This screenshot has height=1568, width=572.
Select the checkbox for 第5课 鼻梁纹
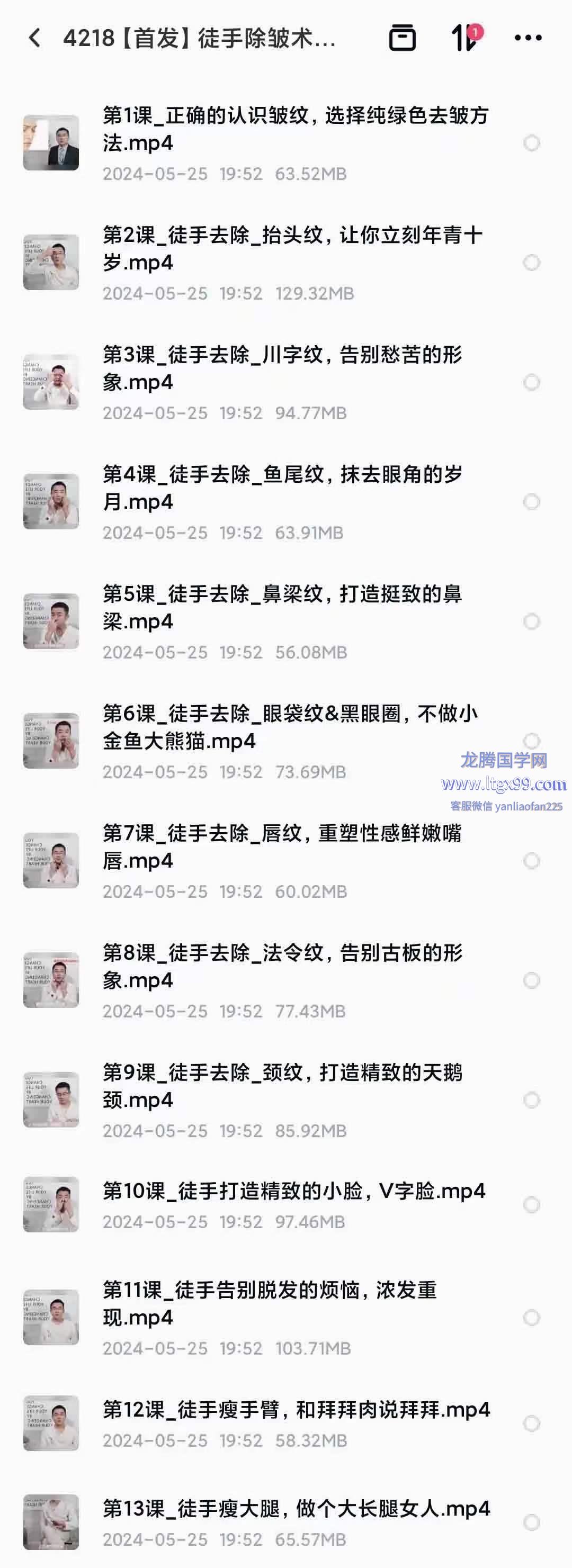point(532,621)
